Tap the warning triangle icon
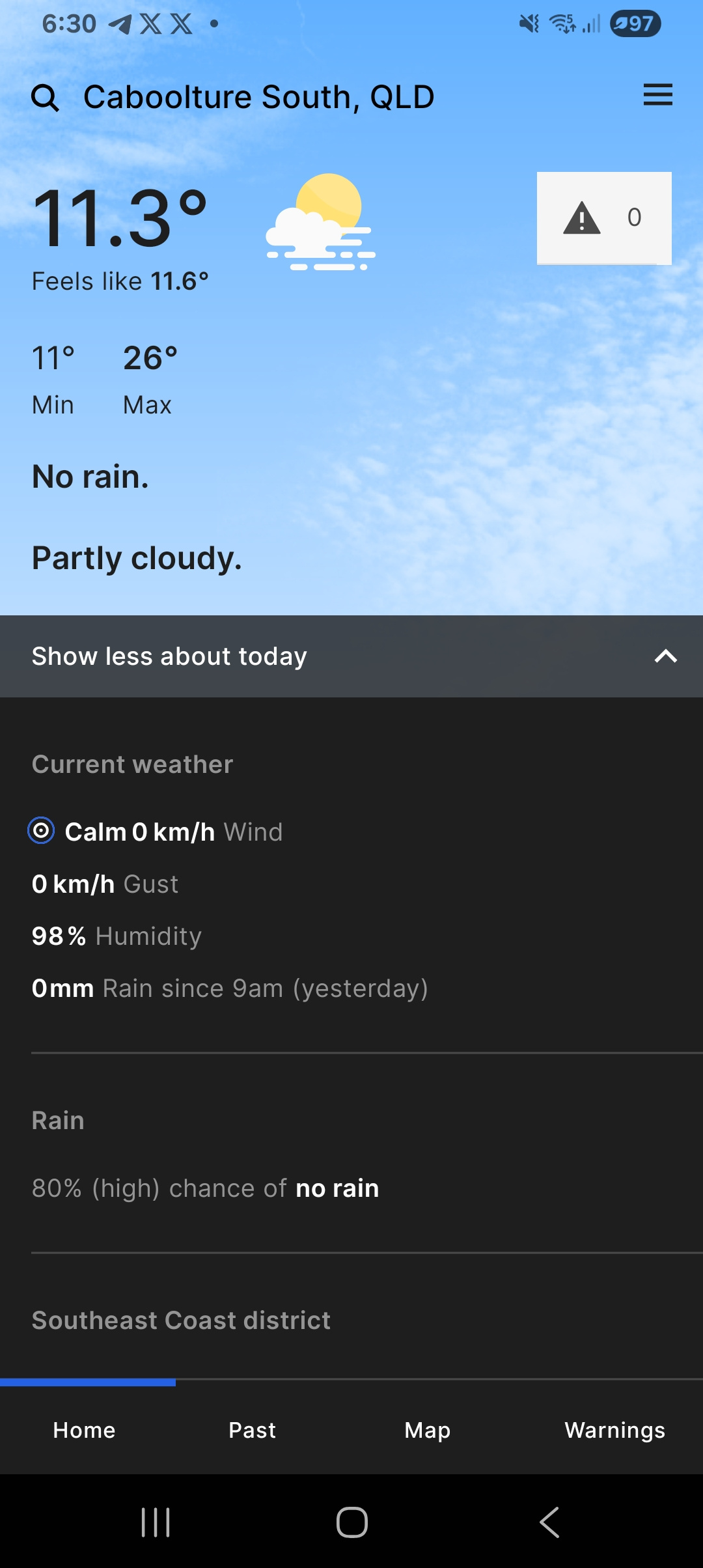 pyautogui.click(x=581, y=217)
